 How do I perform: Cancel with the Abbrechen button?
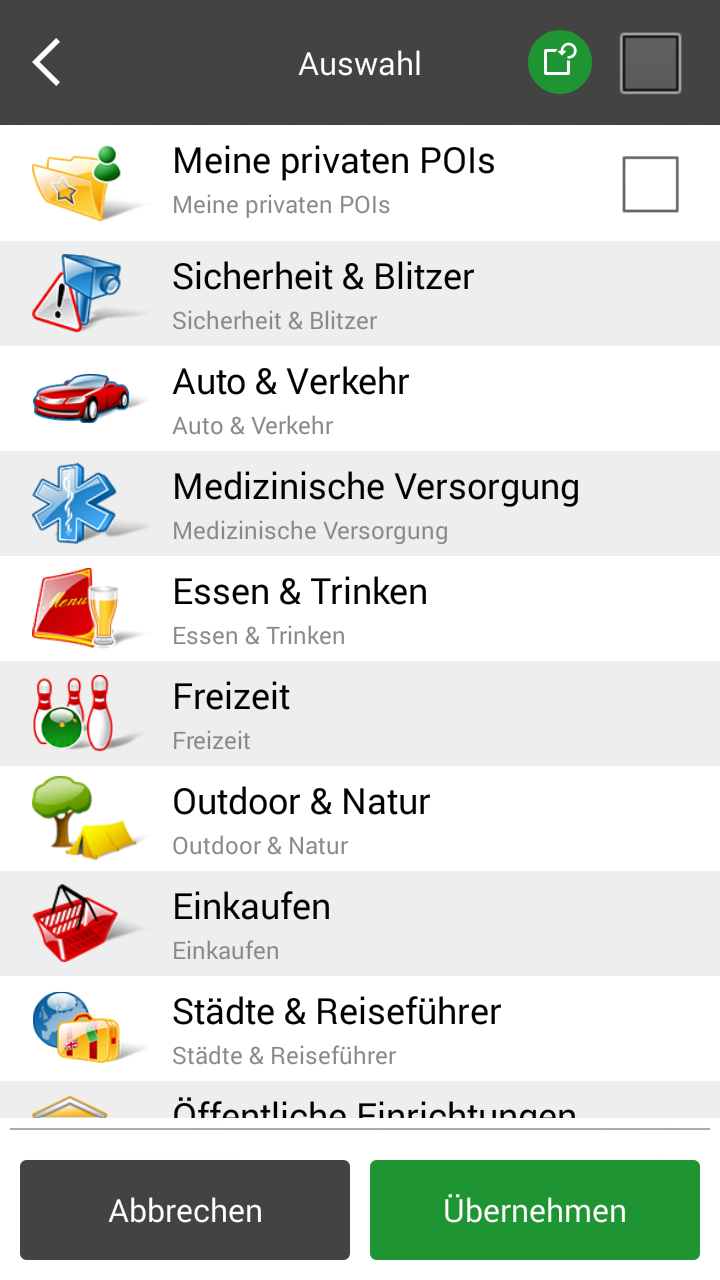point(185,1210)
